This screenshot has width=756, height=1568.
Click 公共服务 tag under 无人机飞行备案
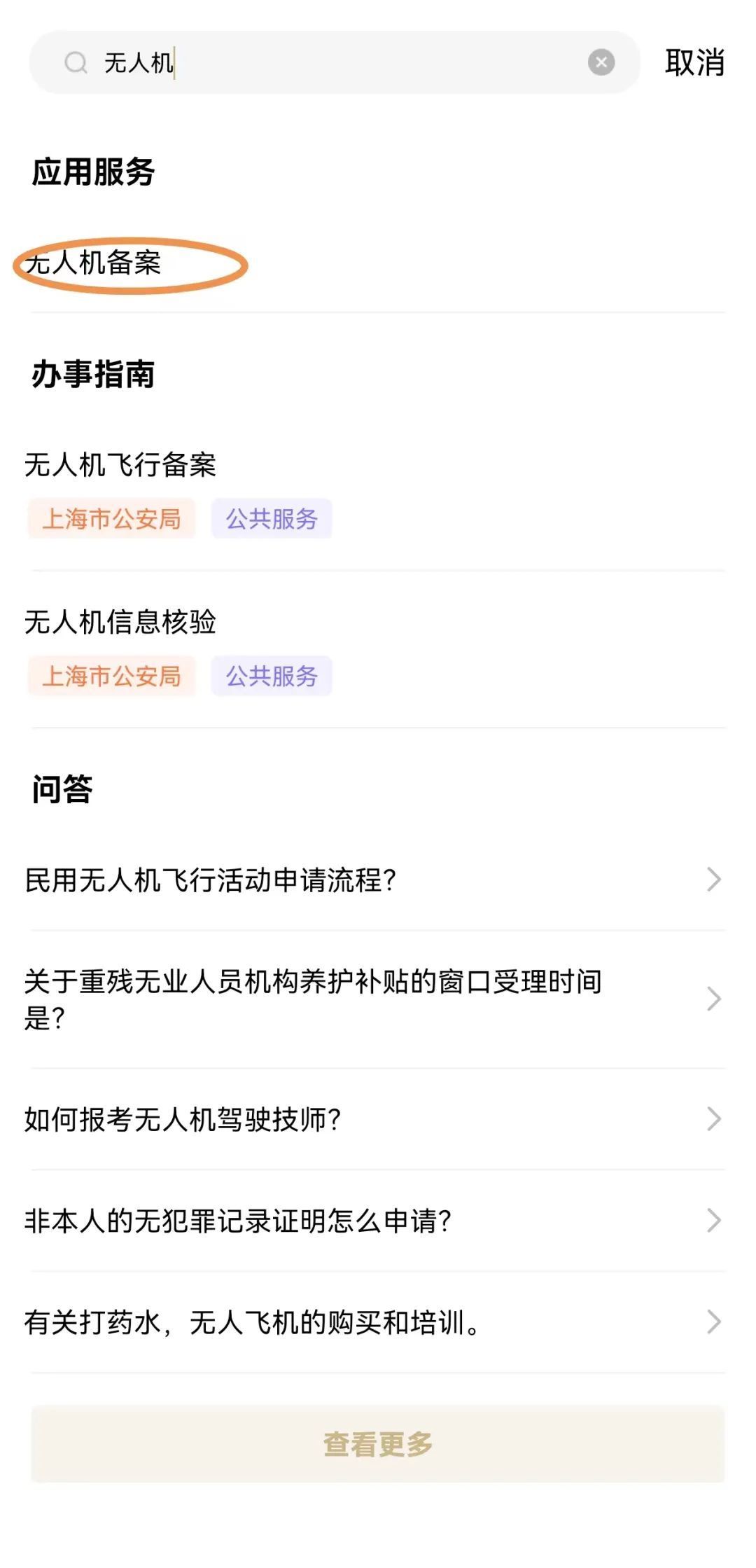(272, 518)
